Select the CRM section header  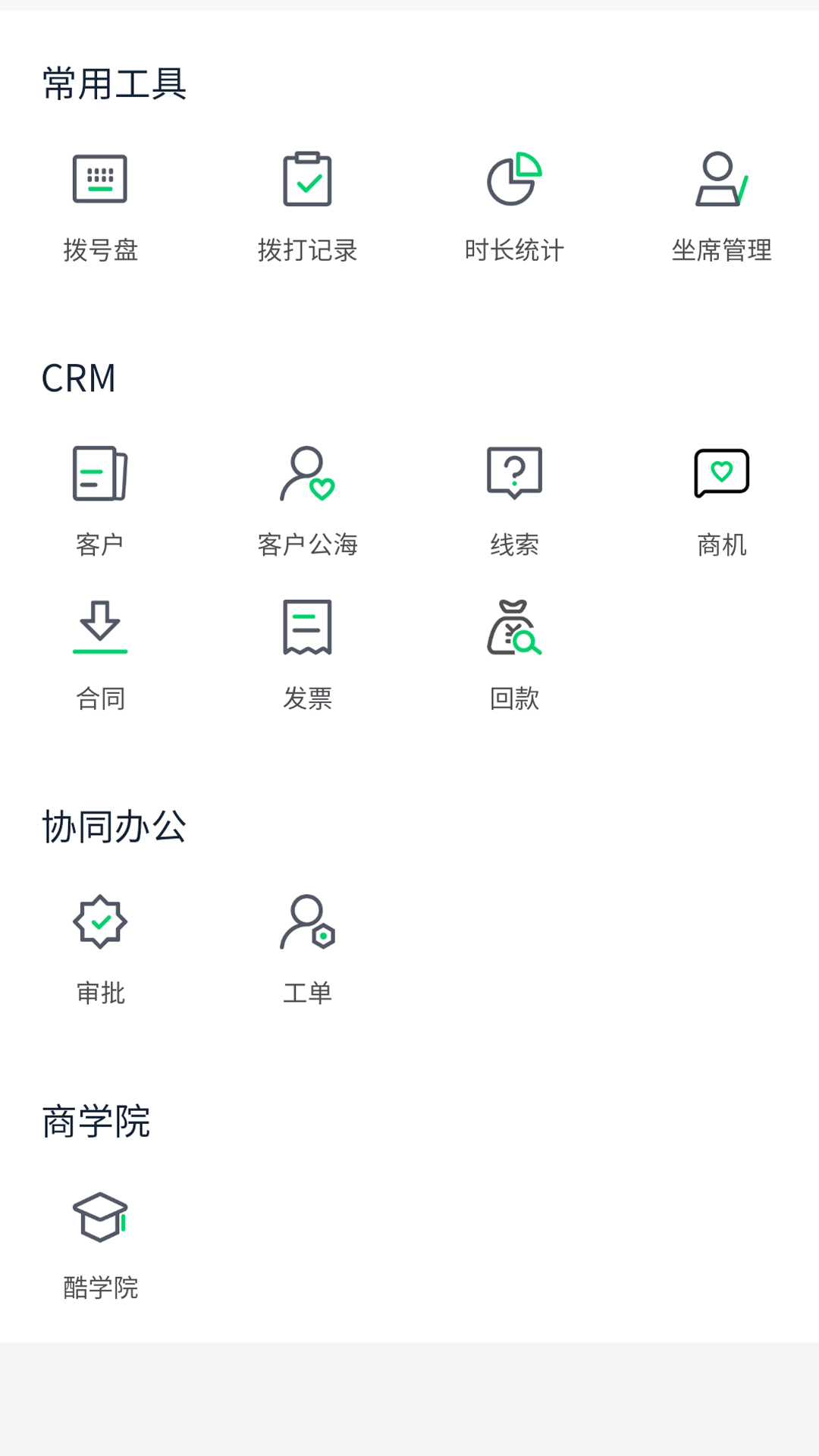pos(80,377)
